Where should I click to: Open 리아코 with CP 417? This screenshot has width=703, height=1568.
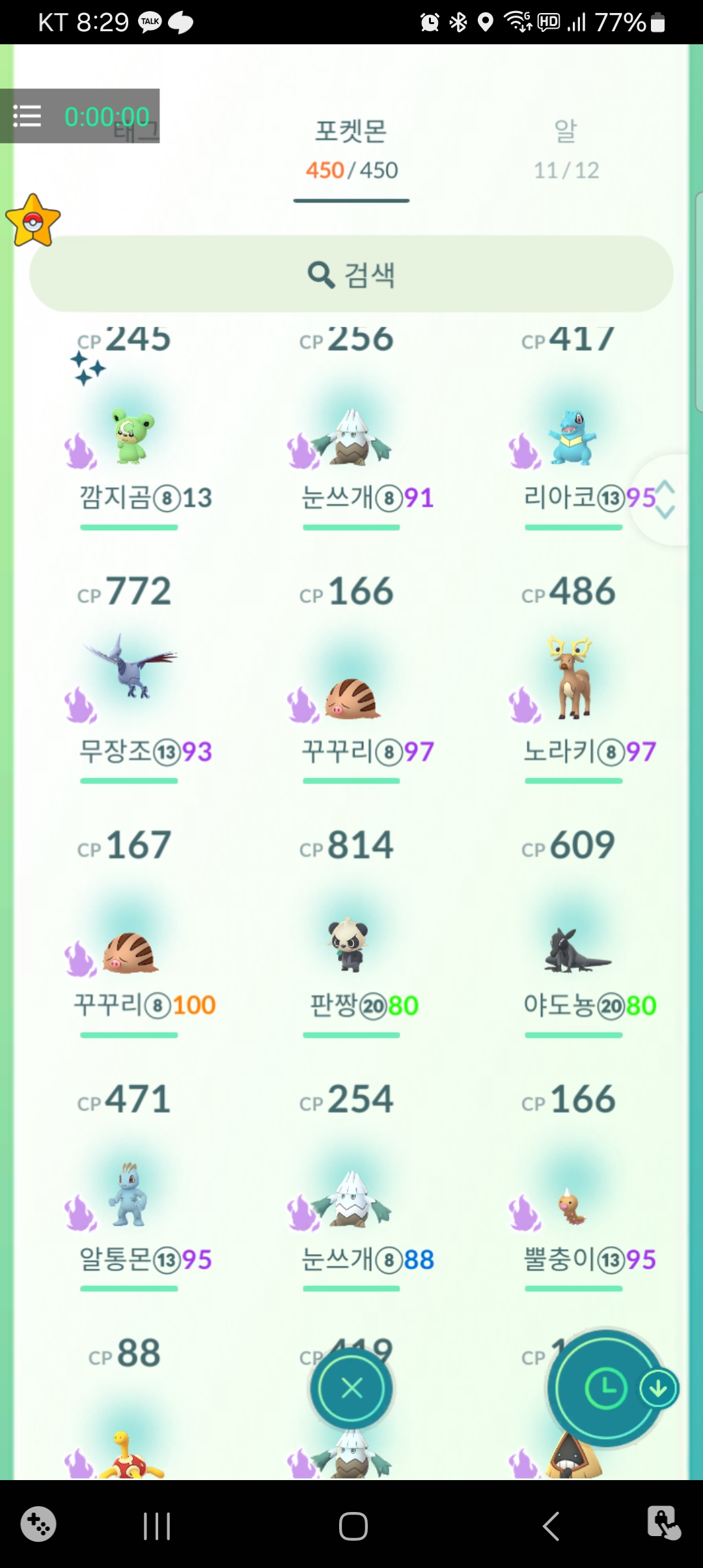[573, 436]
